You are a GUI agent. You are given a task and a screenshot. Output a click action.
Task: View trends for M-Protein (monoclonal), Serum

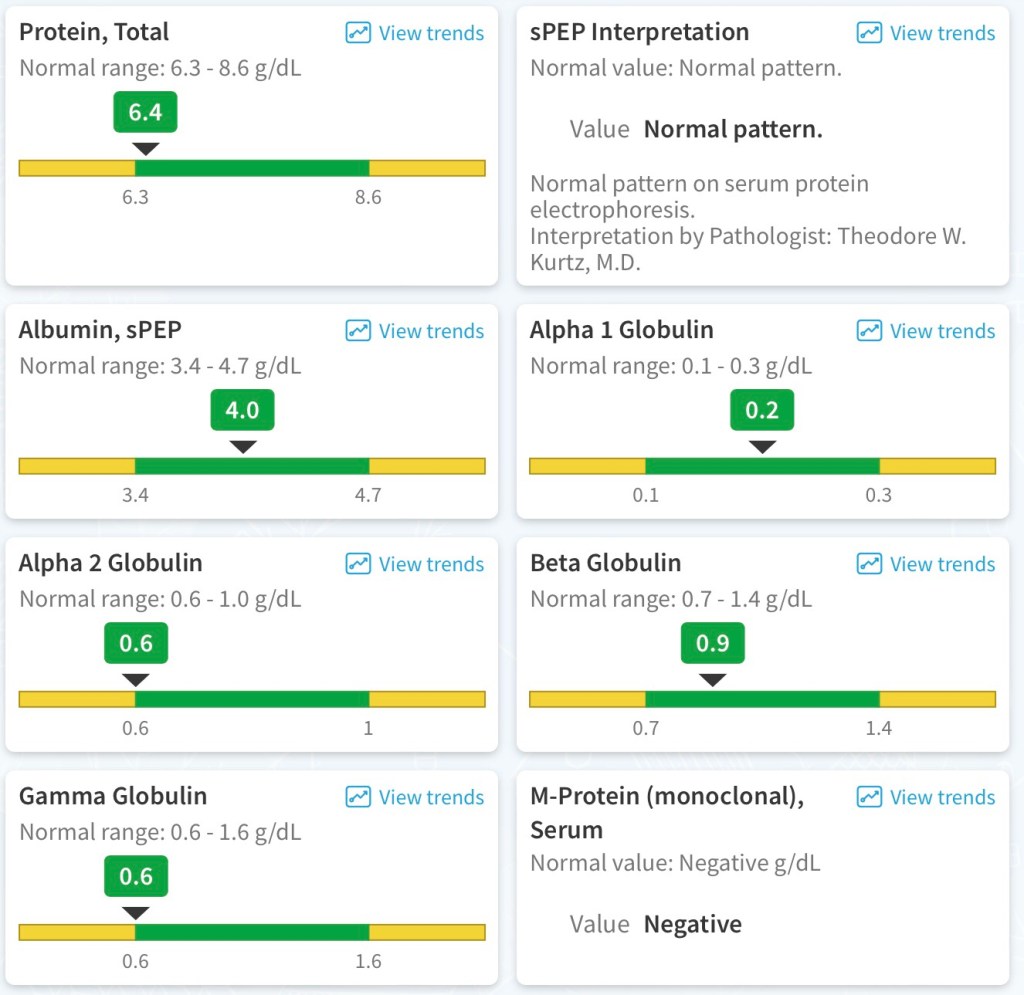pos(926,797)
